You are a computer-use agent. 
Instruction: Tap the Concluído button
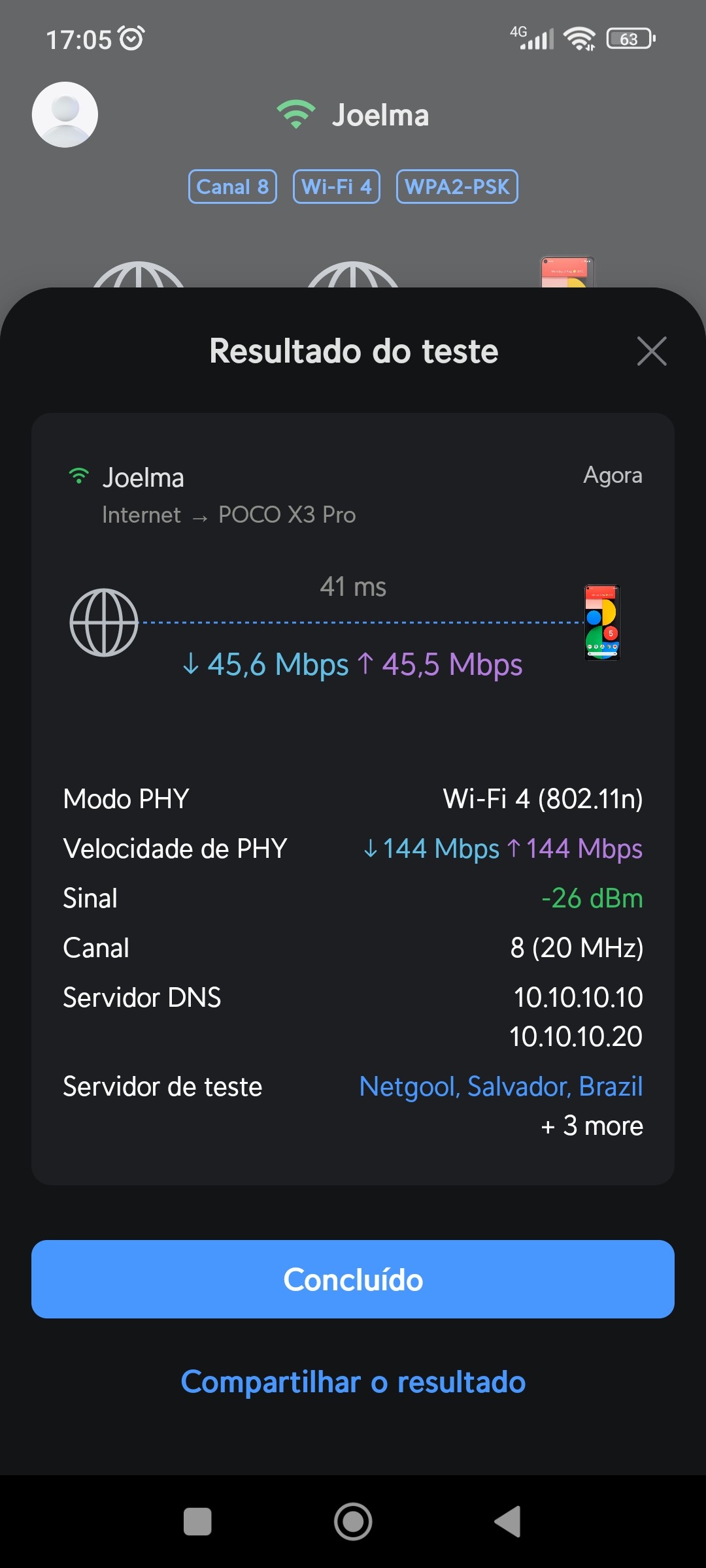353,1279
